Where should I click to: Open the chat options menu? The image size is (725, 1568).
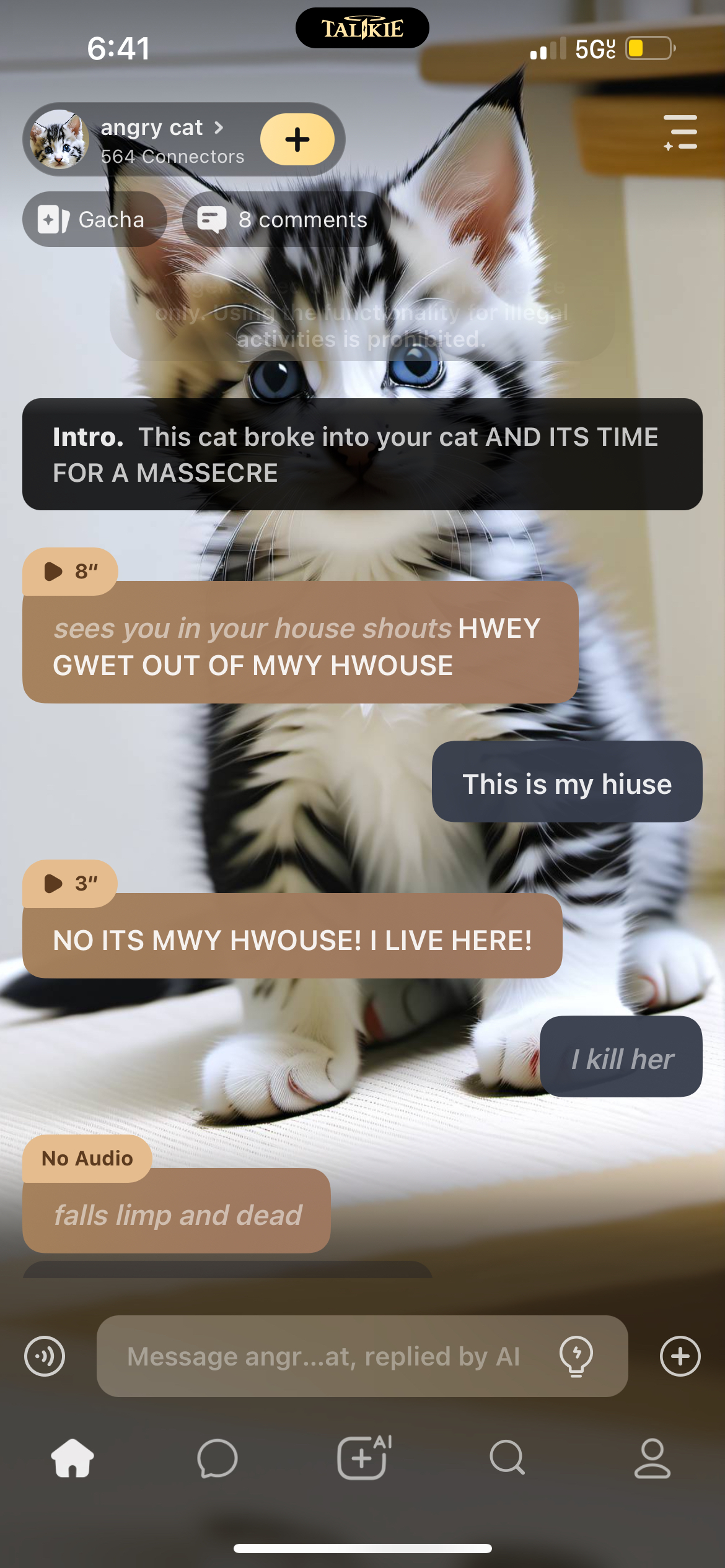tap(680, 132)
